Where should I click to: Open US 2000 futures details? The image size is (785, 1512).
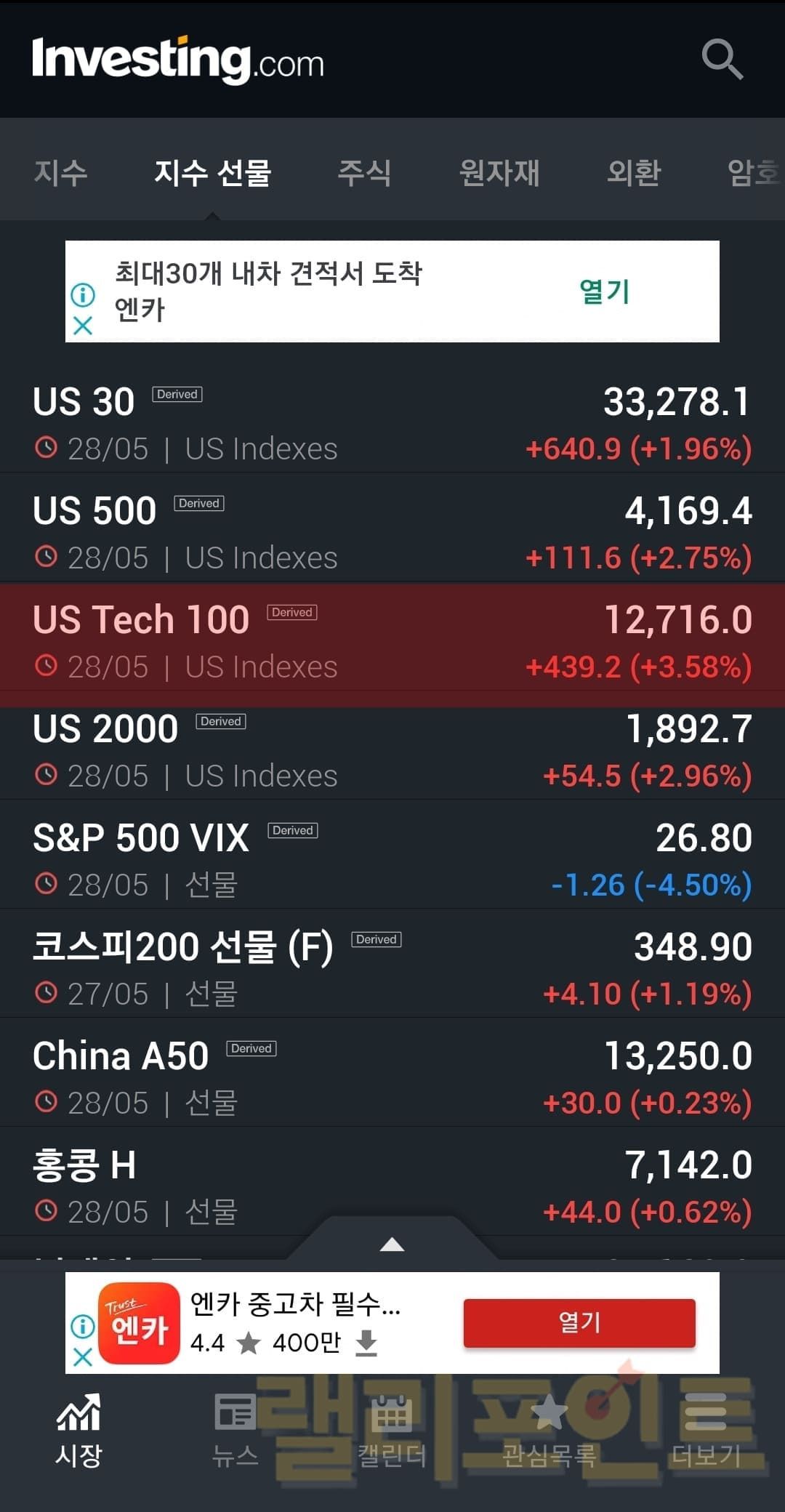392,750
